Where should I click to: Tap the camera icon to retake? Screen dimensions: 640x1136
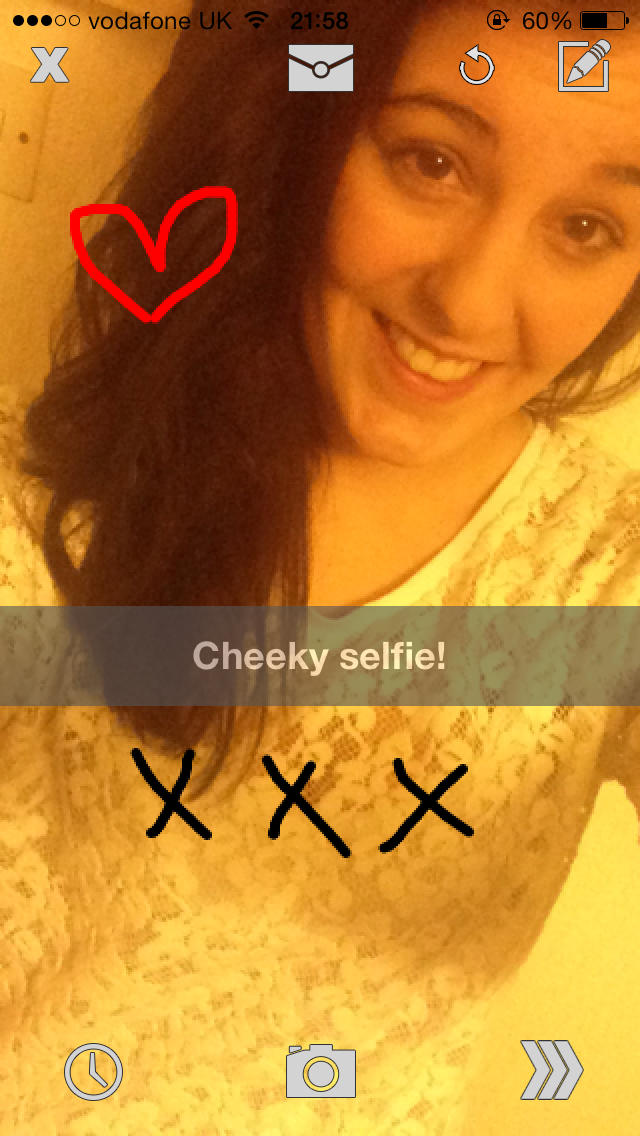(x=321, y=1071)
